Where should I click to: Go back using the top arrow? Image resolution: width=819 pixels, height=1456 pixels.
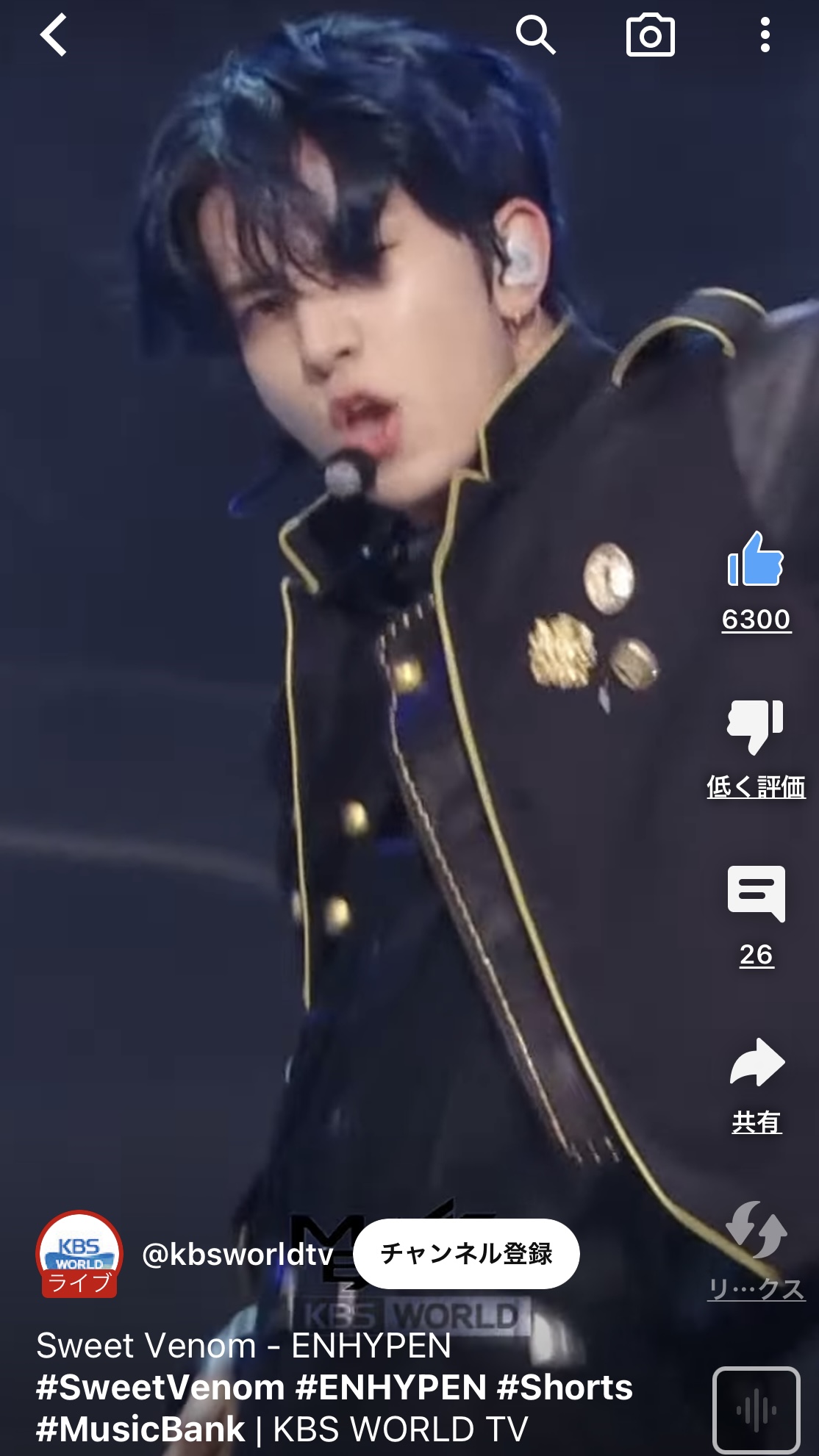(53, 35)
